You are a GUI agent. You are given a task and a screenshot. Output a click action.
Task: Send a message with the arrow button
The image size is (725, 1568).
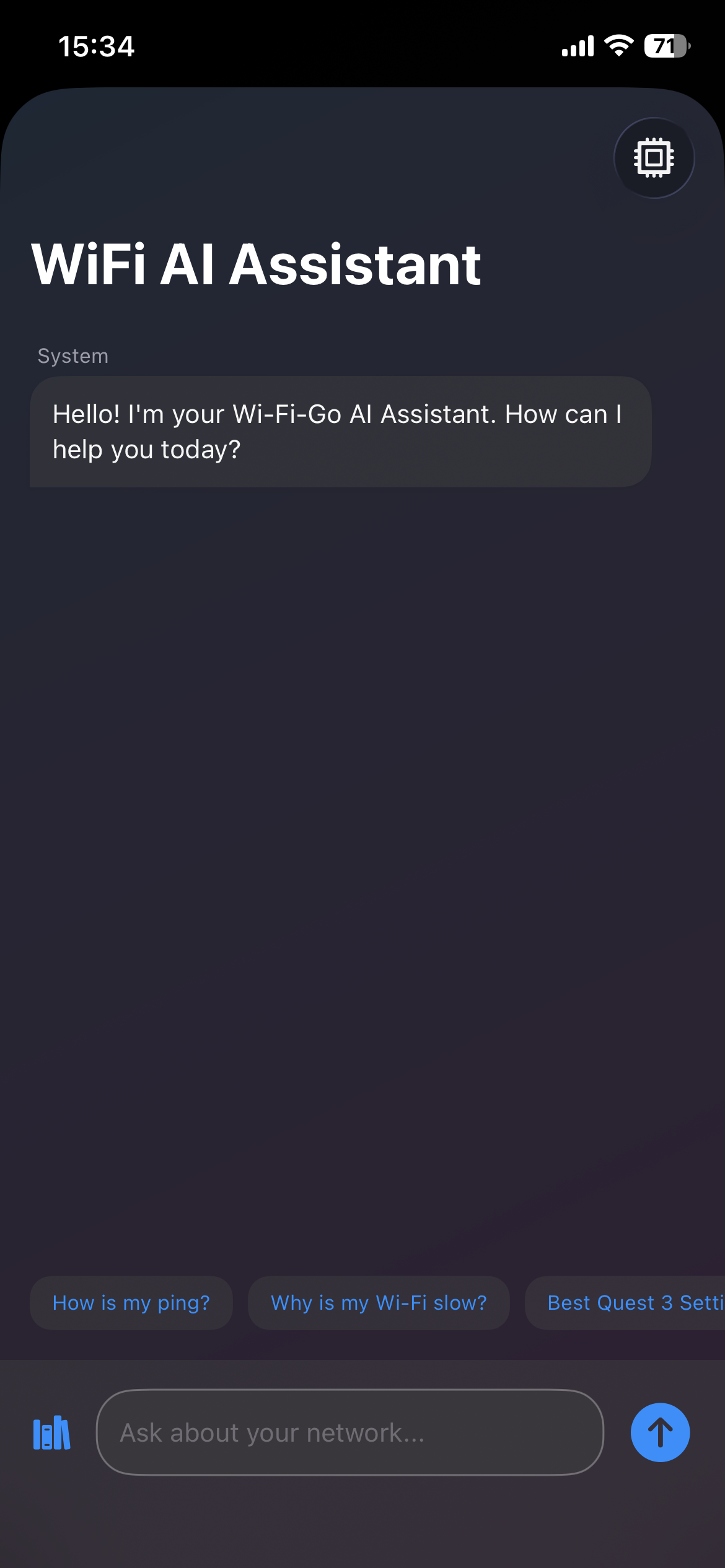pyautogui.click(x=659, y=1432)
